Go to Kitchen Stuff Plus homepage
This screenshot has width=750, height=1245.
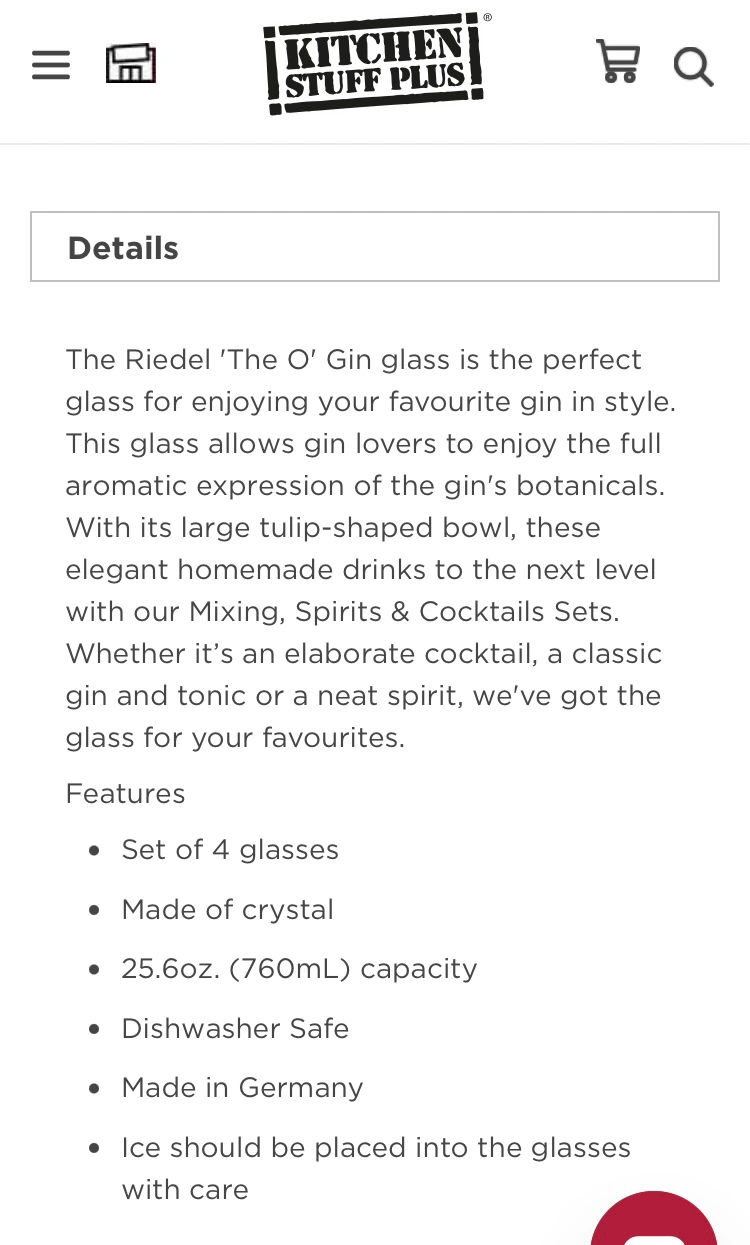[x=375, y=63]
